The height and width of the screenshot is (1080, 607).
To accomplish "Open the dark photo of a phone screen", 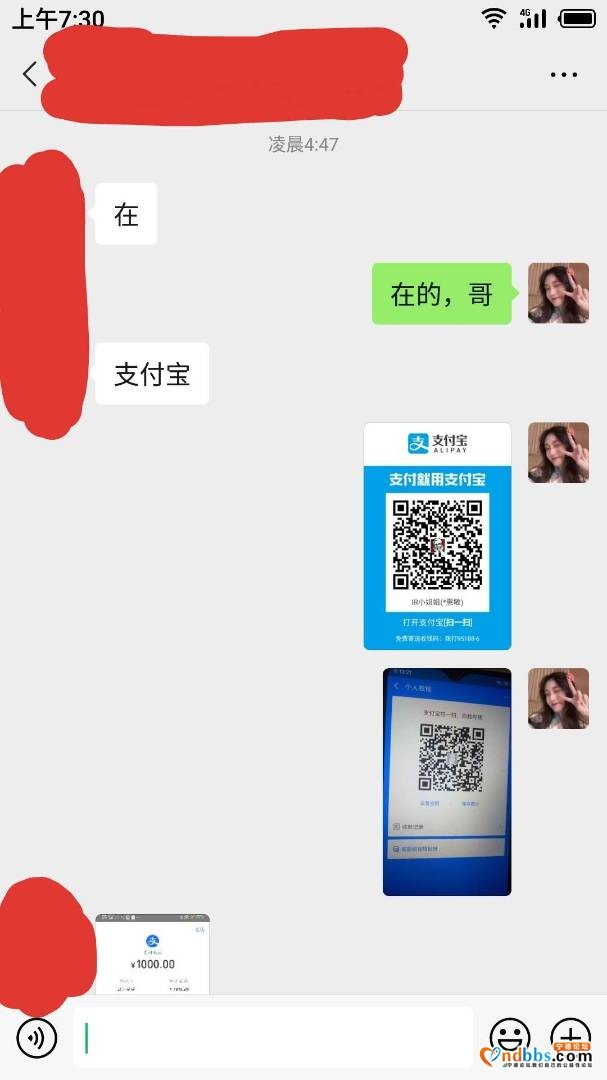I will pos(446,781).
